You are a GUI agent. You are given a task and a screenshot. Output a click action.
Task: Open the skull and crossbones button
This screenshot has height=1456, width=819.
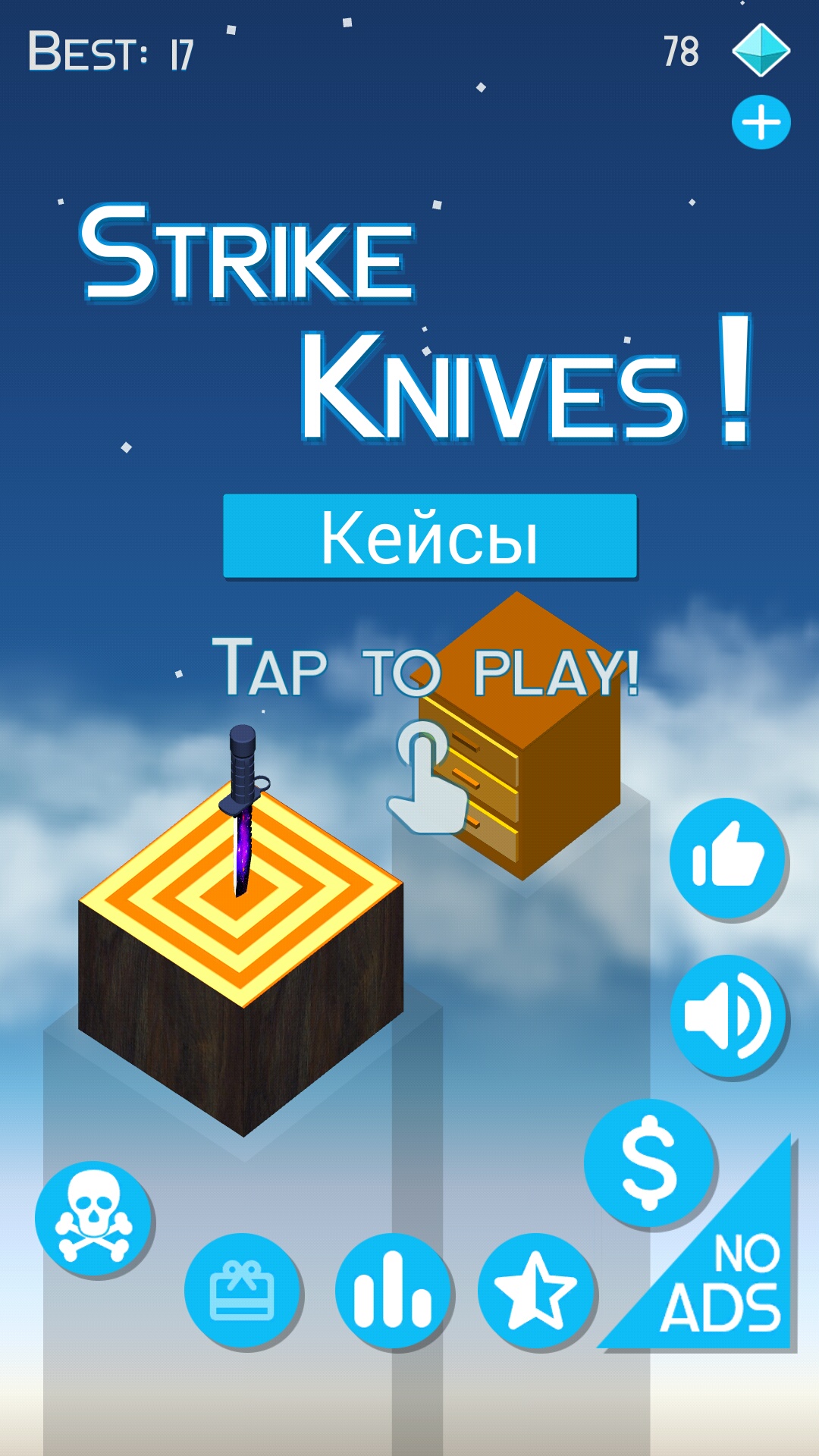tap(93, 1217)
